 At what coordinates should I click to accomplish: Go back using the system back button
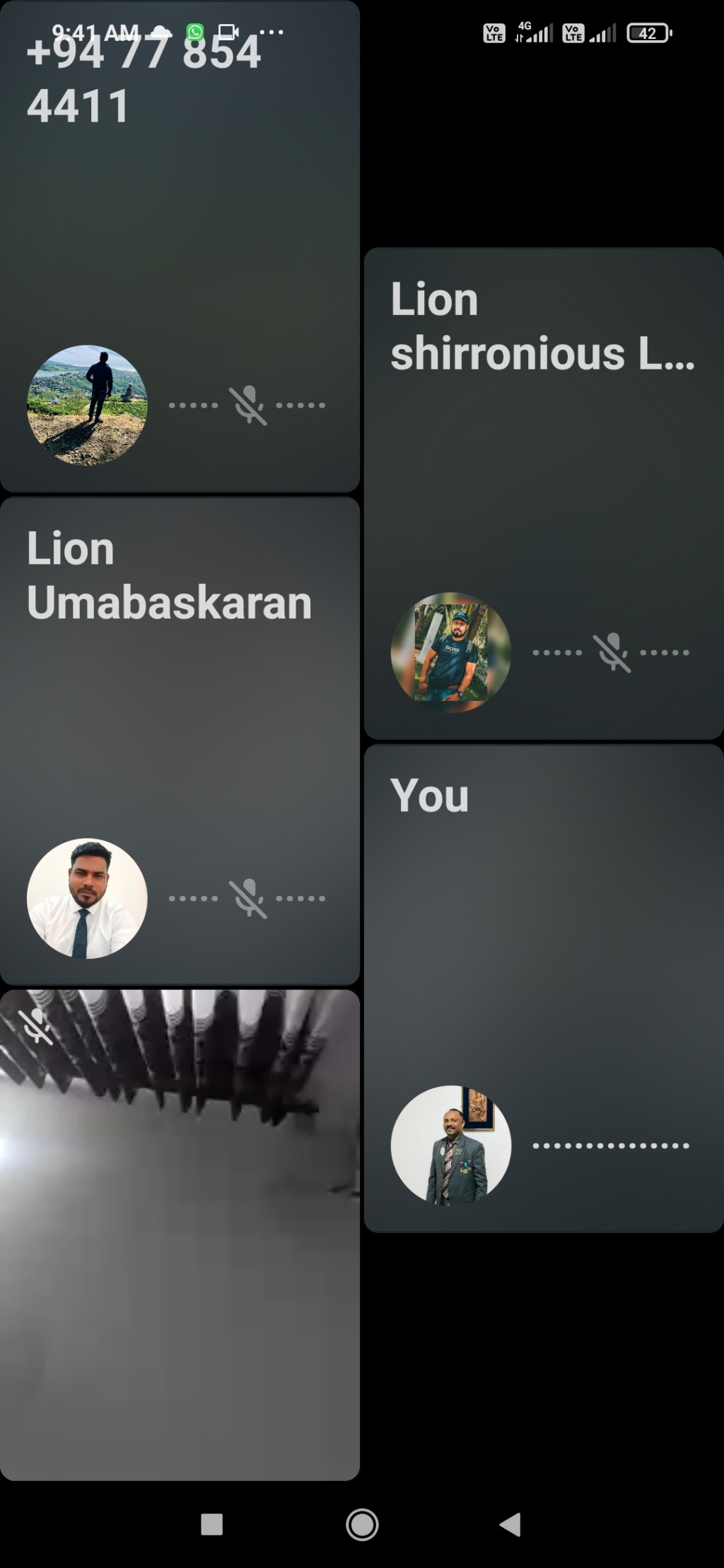pyautogui.click(x=510, y=1524)
